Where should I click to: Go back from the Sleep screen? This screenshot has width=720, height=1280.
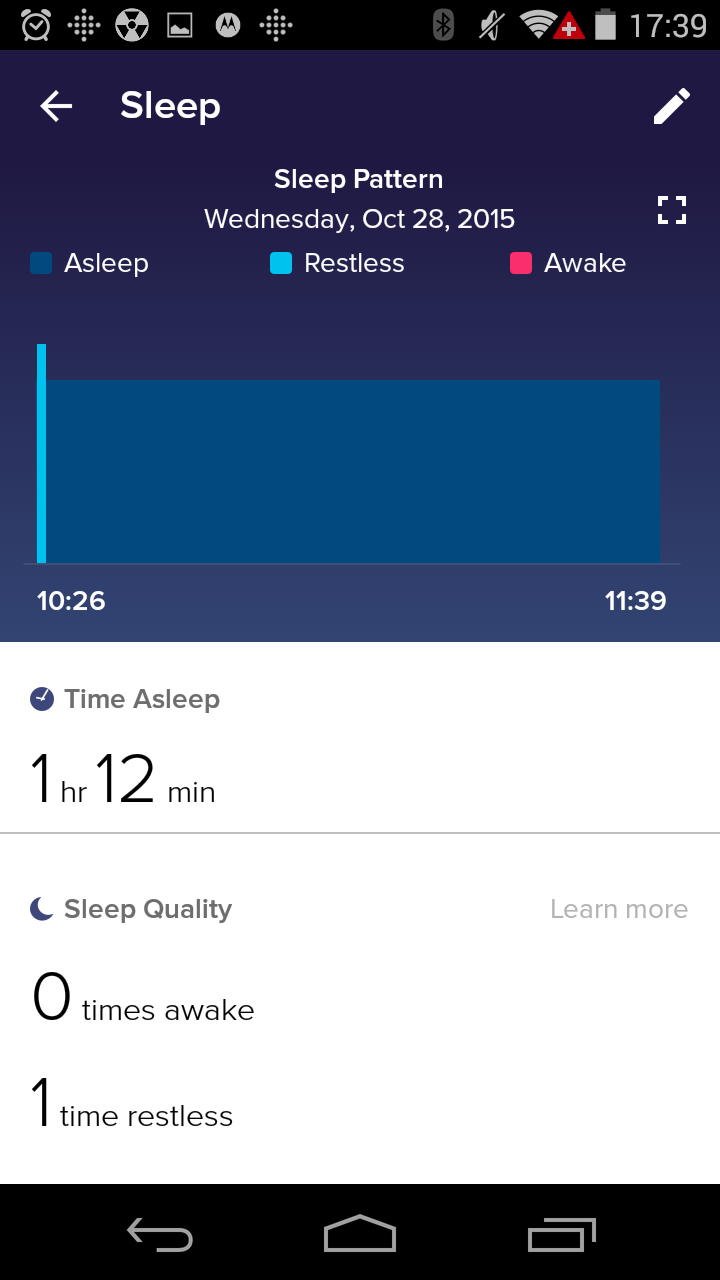point(56,106)
